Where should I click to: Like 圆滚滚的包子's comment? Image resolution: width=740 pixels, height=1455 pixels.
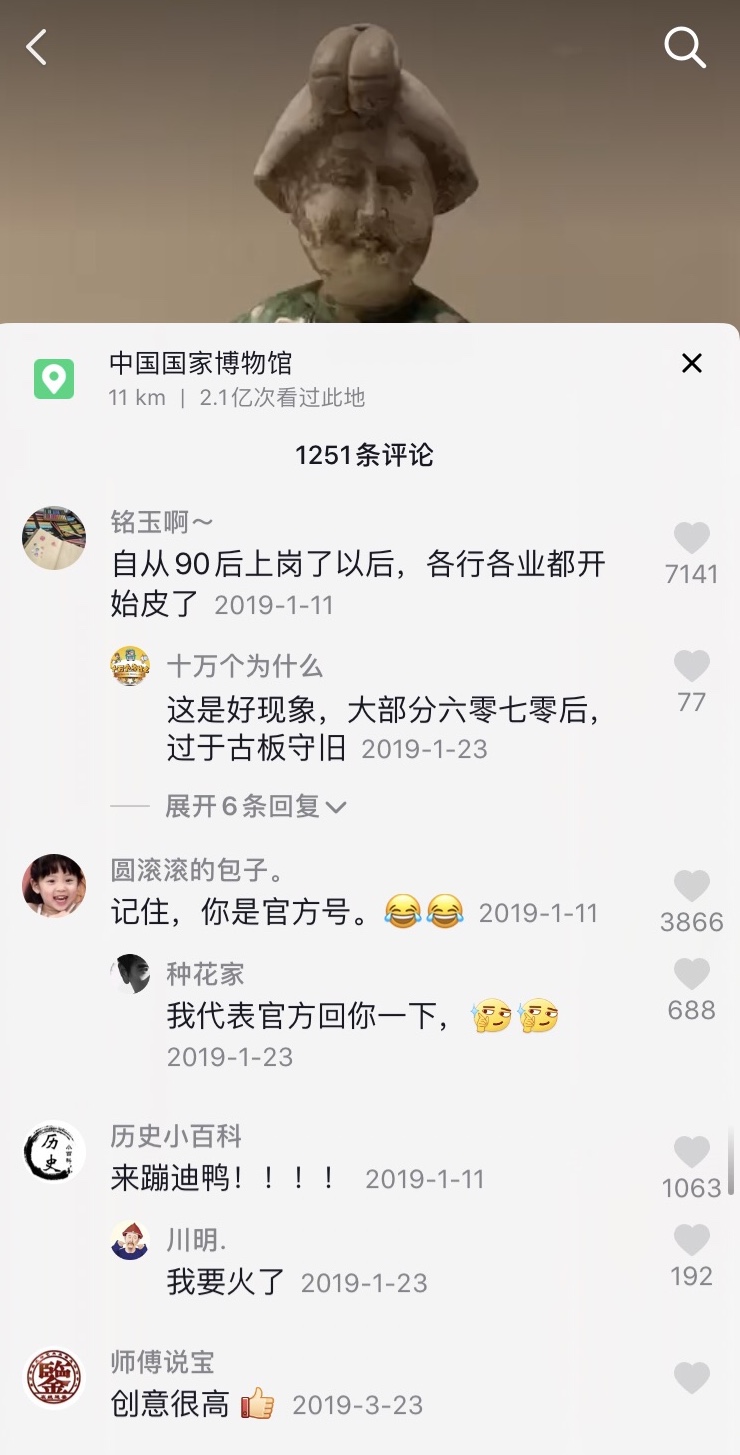point(691,887)
